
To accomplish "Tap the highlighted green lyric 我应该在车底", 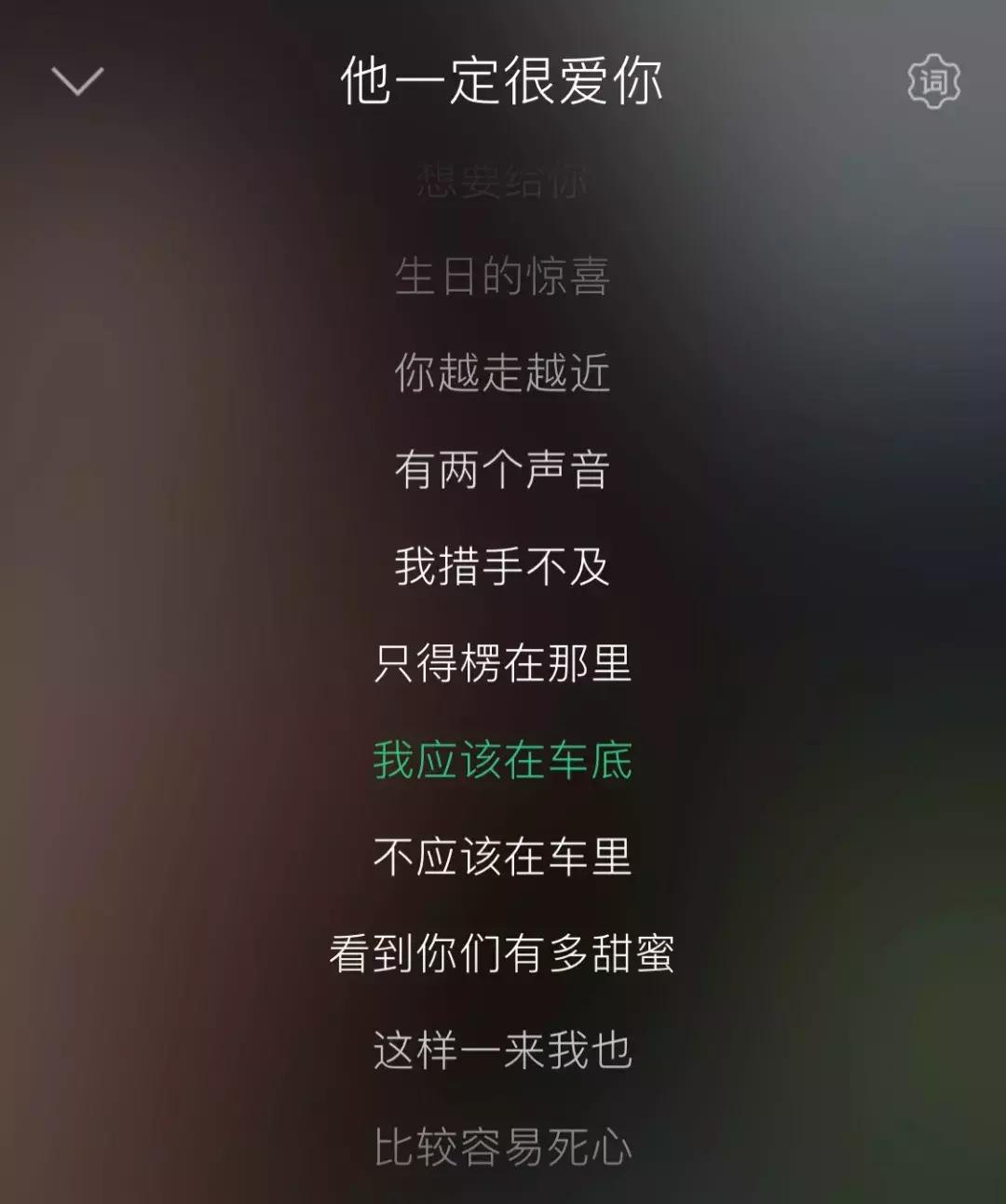I will click(x=503, y=760).
